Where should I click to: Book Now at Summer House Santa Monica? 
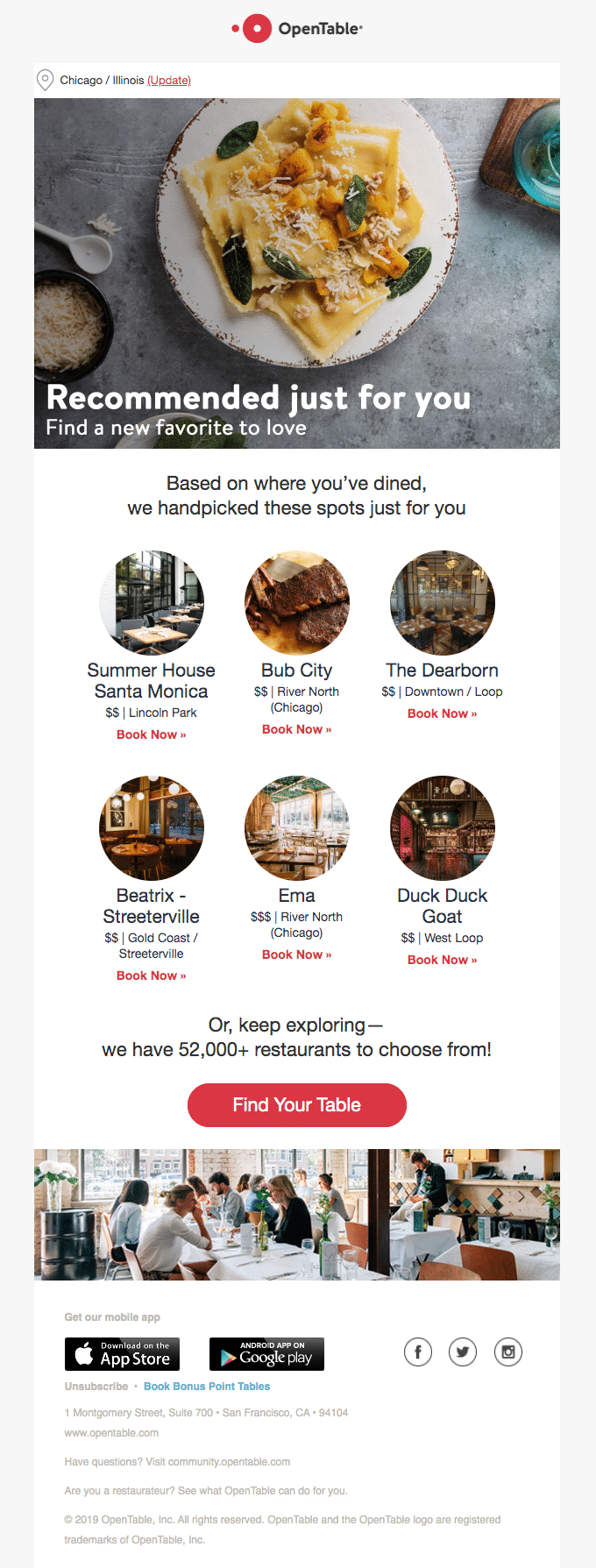tap(151, 734)
